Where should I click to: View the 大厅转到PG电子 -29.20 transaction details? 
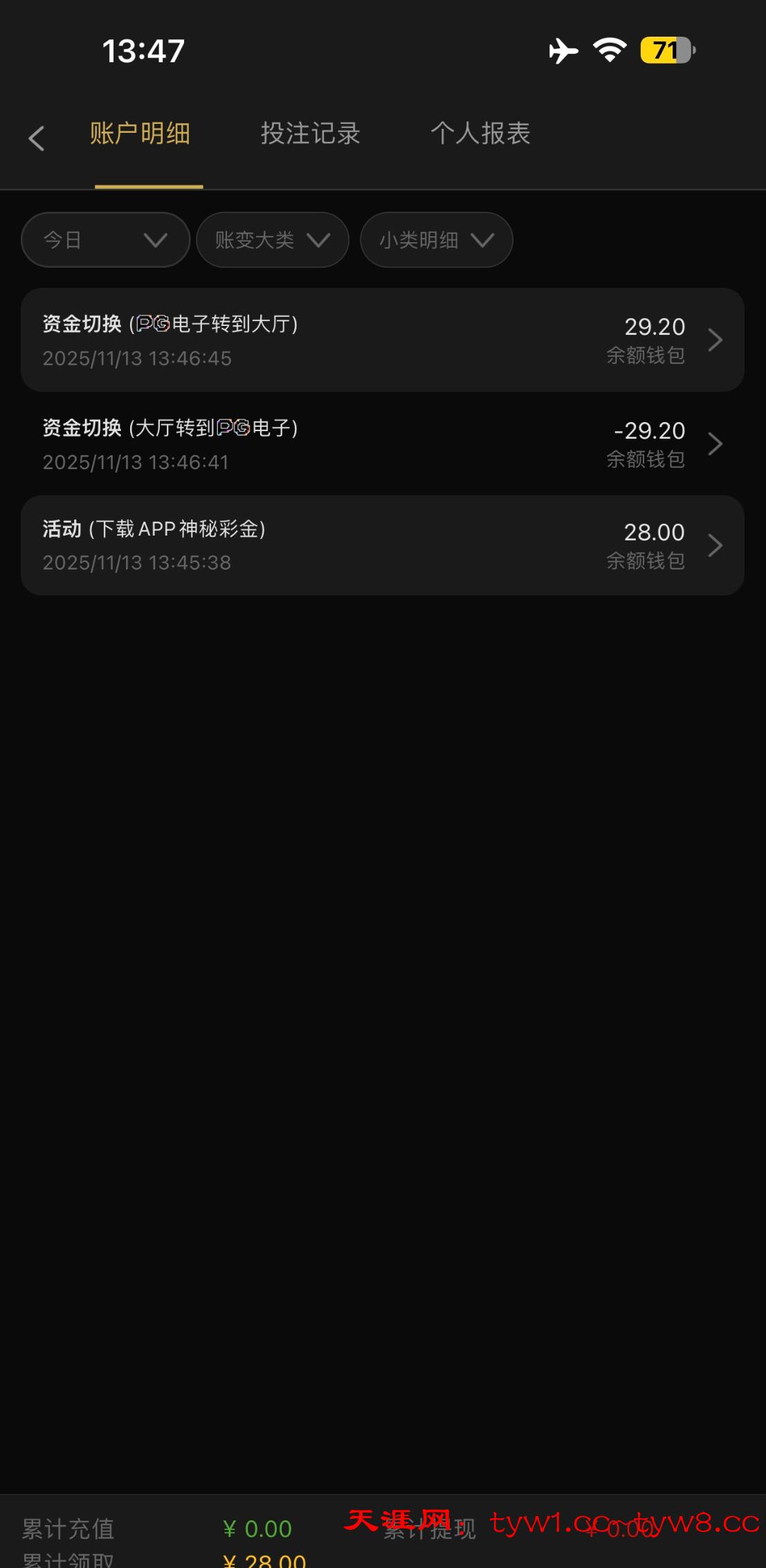[x=382, y=444]
